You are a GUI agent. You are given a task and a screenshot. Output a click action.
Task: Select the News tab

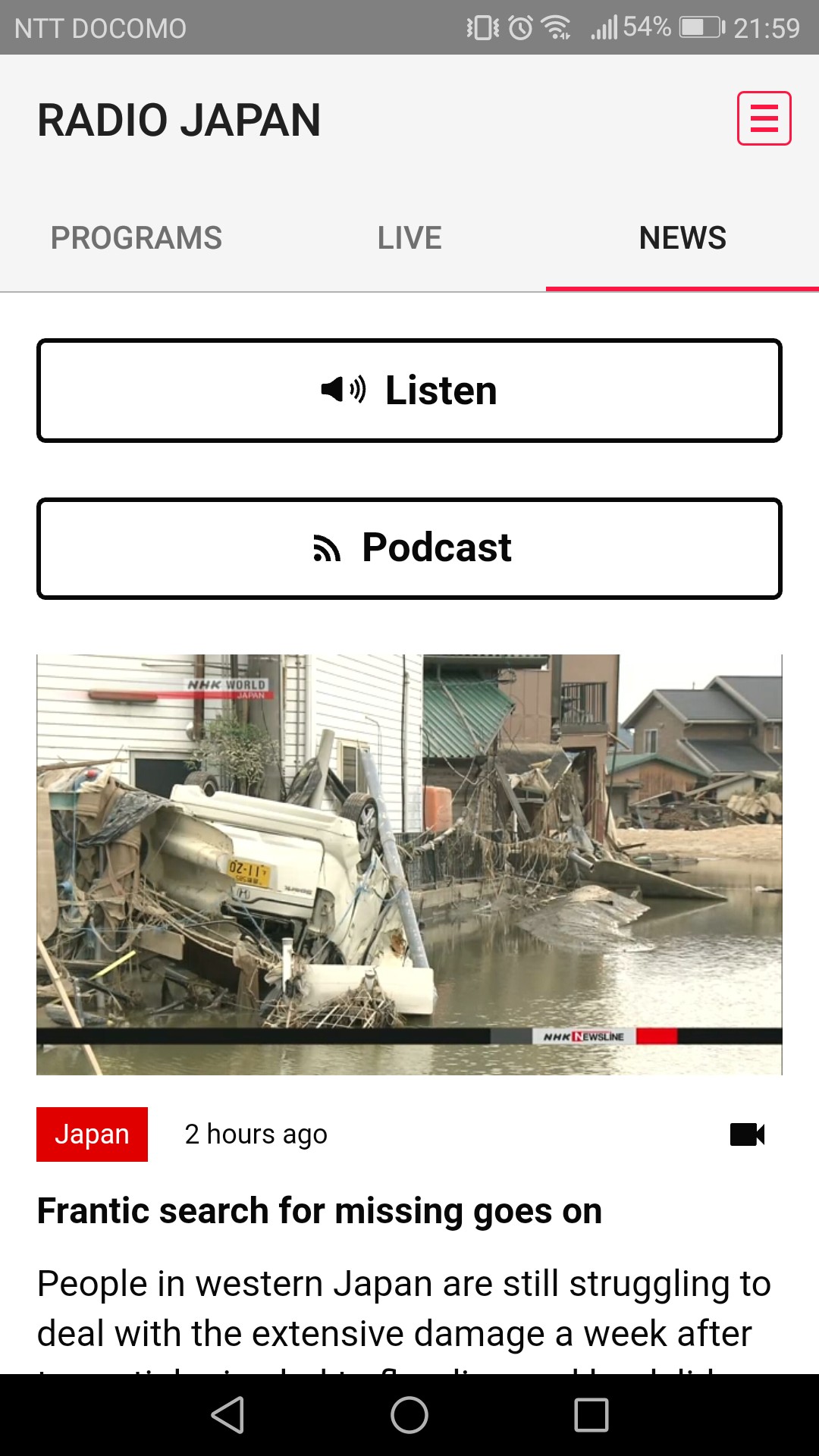click(682, 238)
